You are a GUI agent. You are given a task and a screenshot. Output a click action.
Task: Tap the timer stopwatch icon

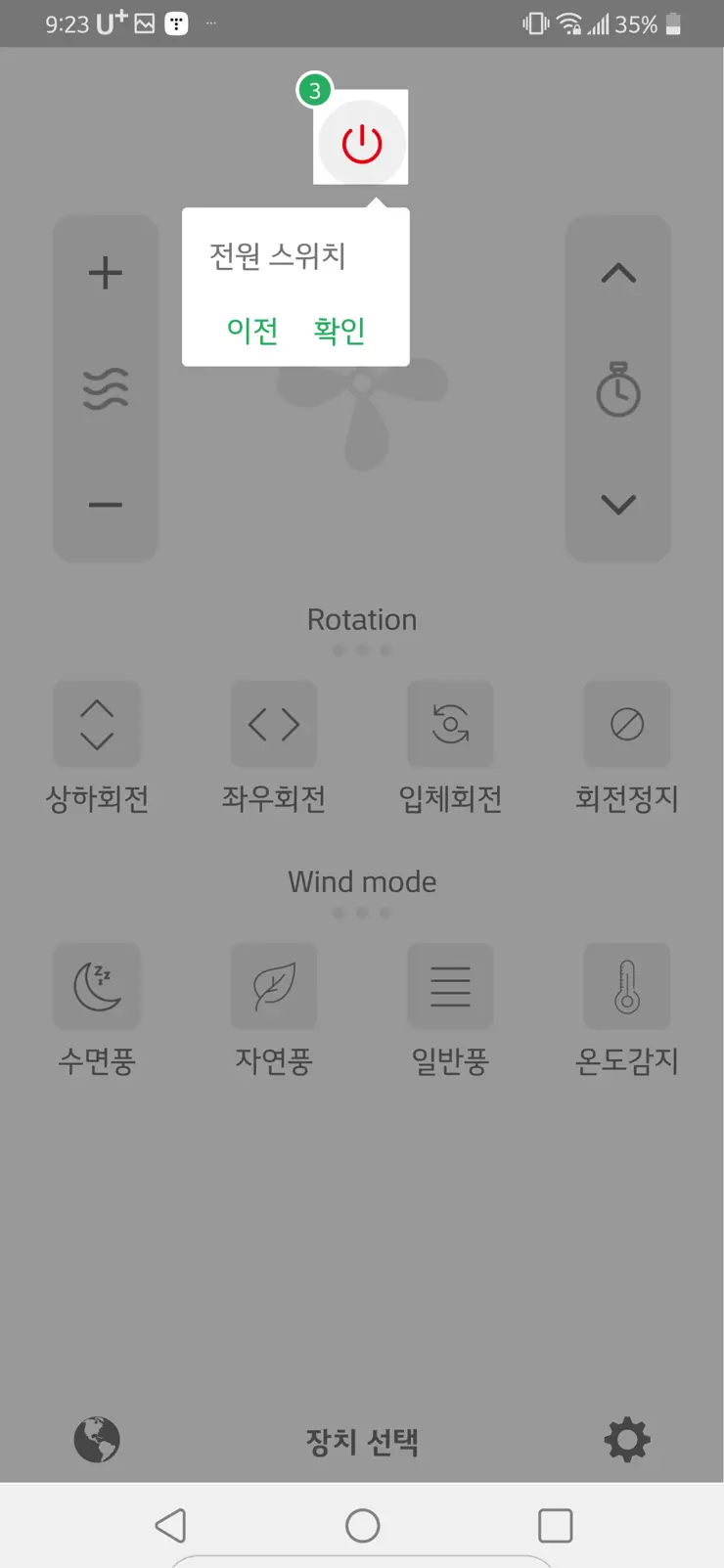pyautogui.click(x=617, y=389)
